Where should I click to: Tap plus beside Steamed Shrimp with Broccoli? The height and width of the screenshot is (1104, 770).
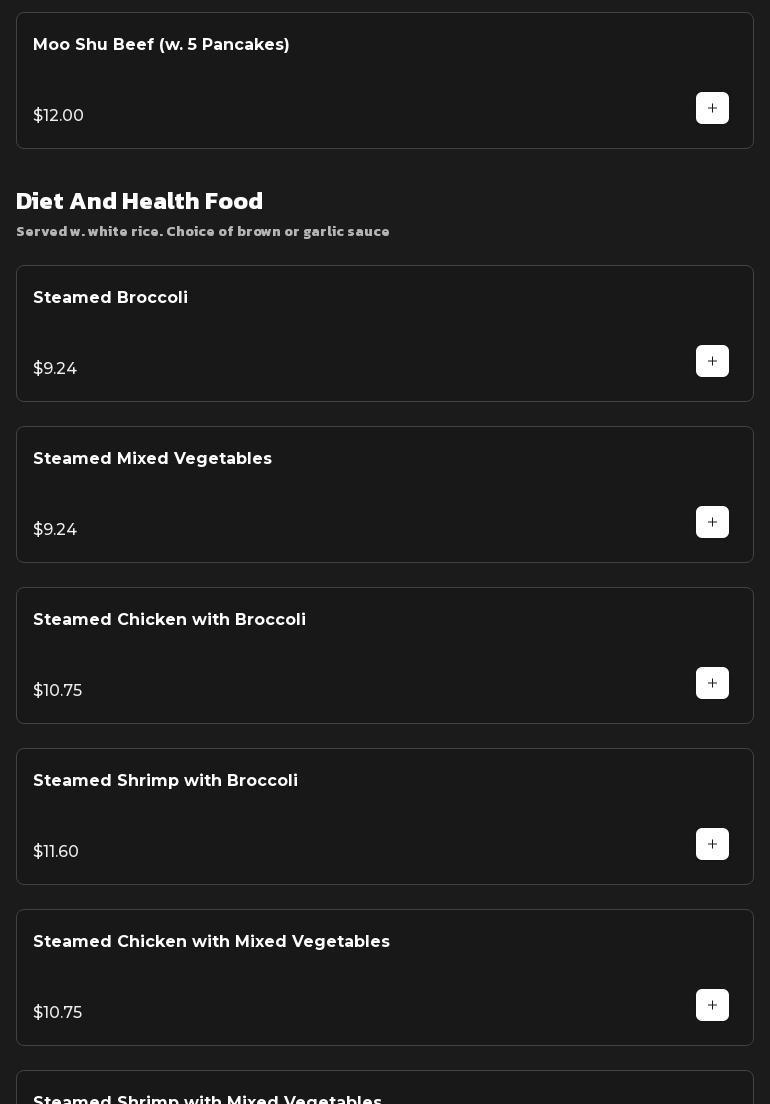(x=712, y=844)
